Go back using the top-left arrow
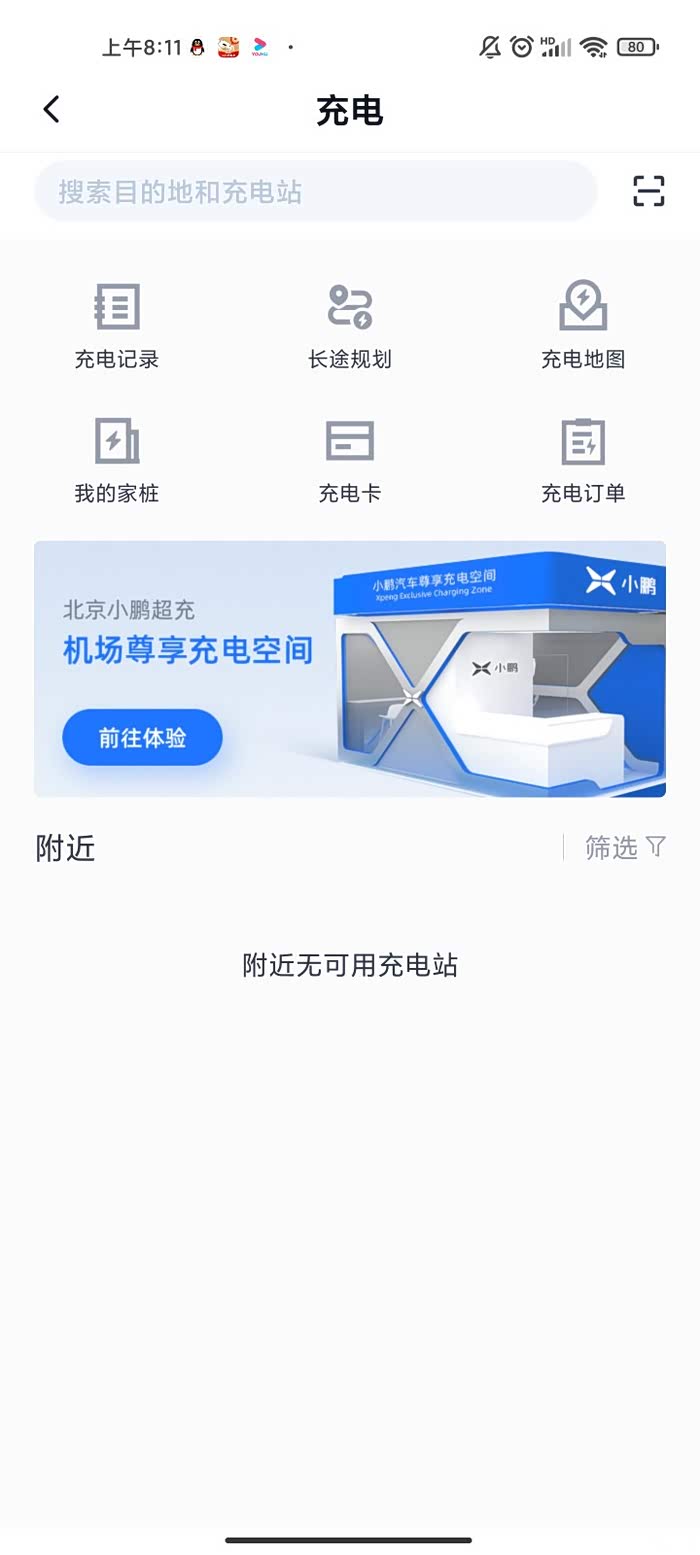This screenshot has height=1555, width=700. [52, 110]
